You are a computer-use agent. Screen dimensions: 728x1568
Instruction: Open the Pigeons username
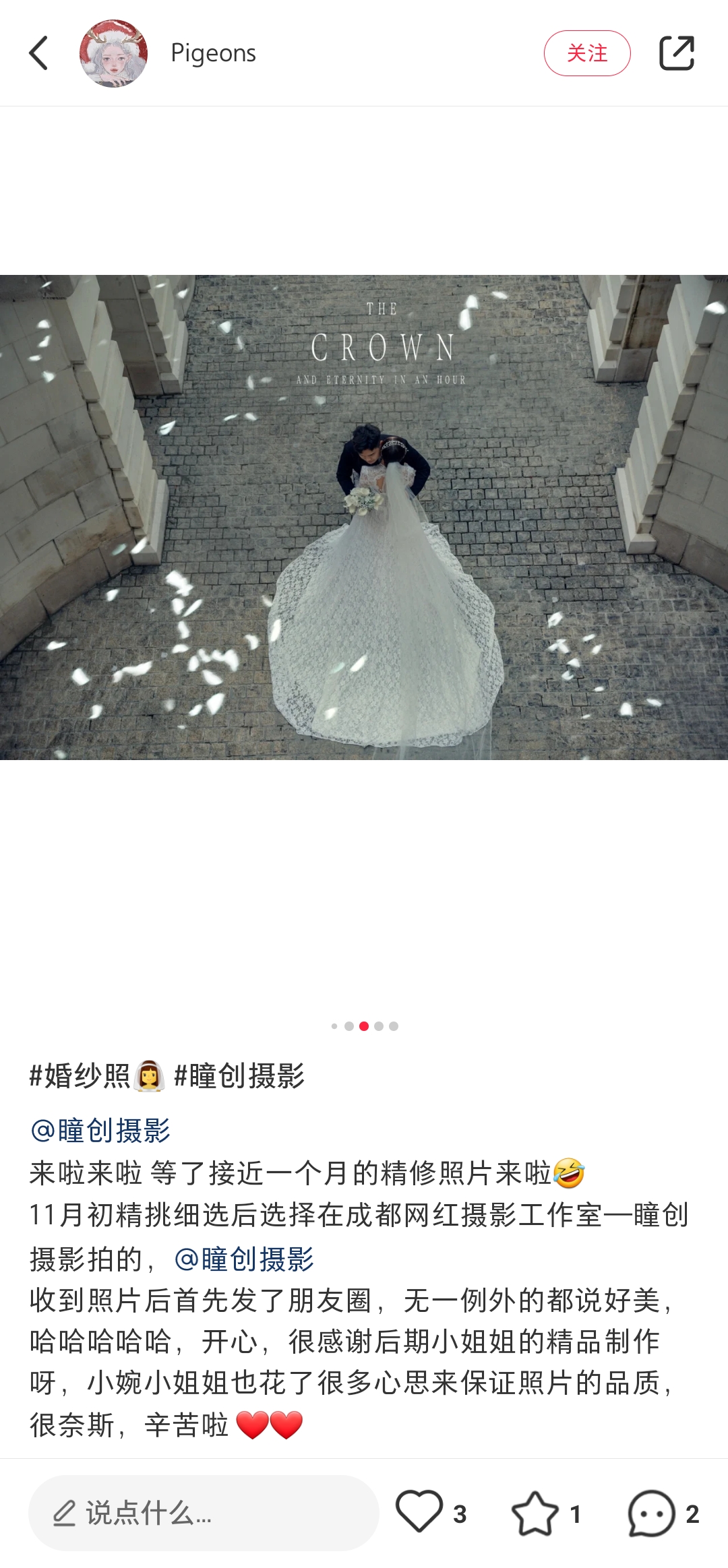click(x=213, y=53)
